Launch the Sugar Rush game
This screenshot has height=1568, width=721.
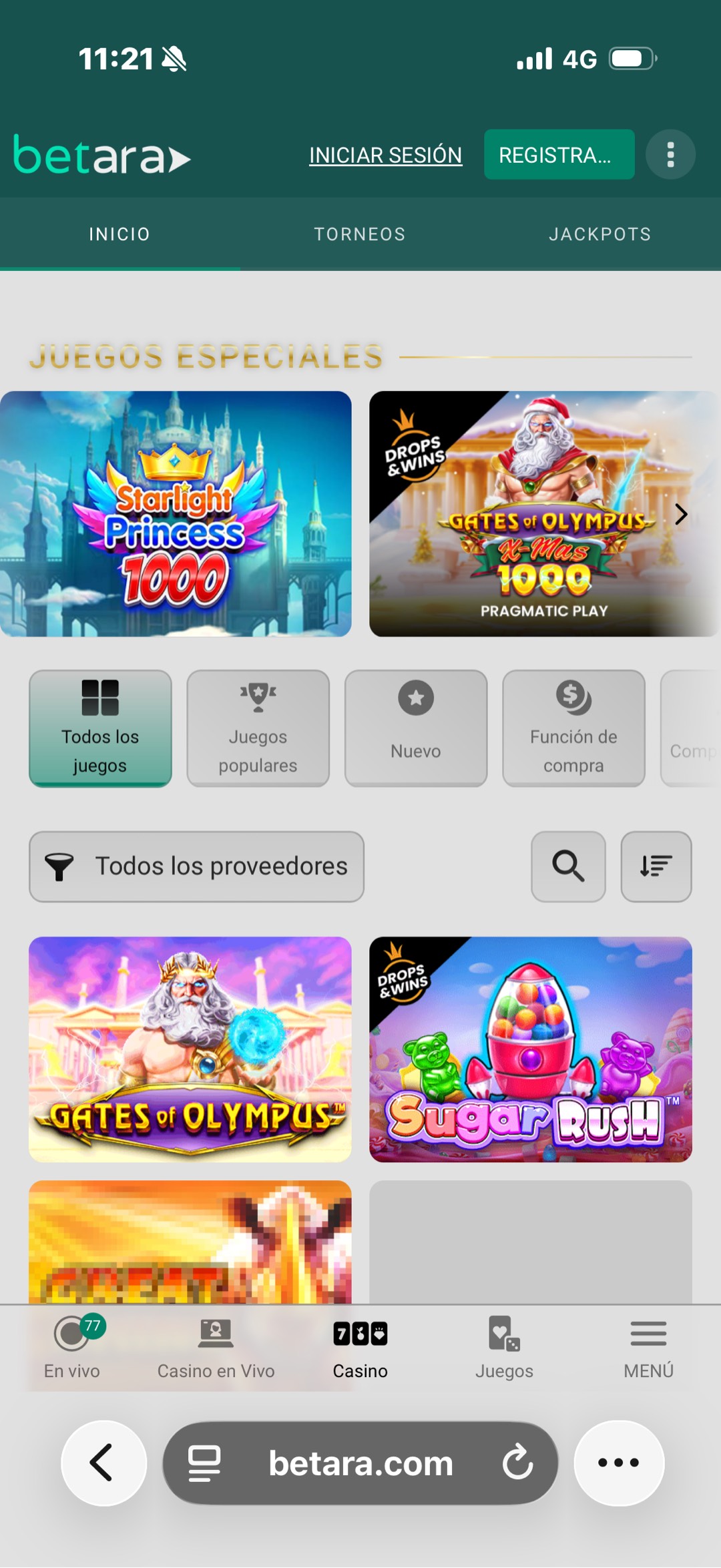click(x=530, y=1049)
